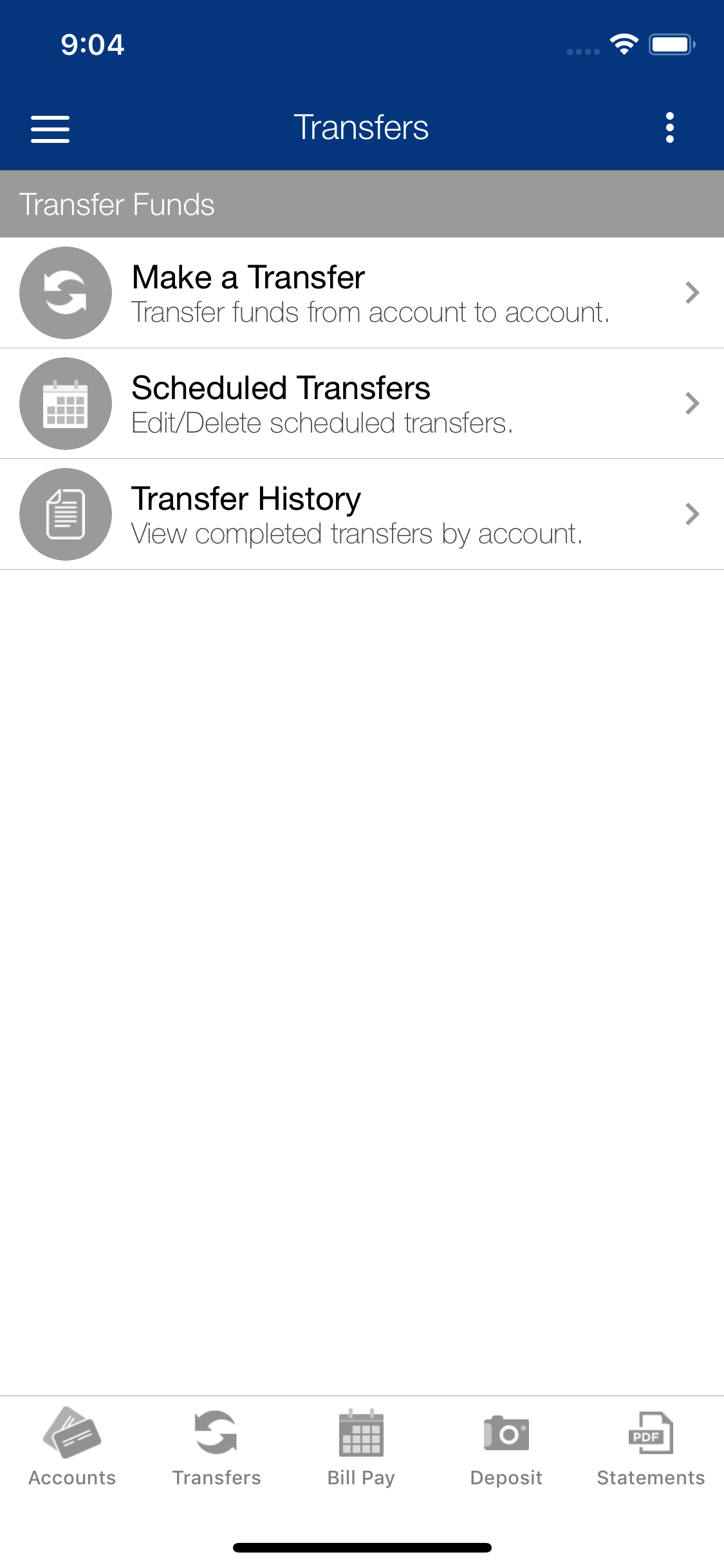
Task: Open Bill Pay via calendar icon
Action: 361,1432
